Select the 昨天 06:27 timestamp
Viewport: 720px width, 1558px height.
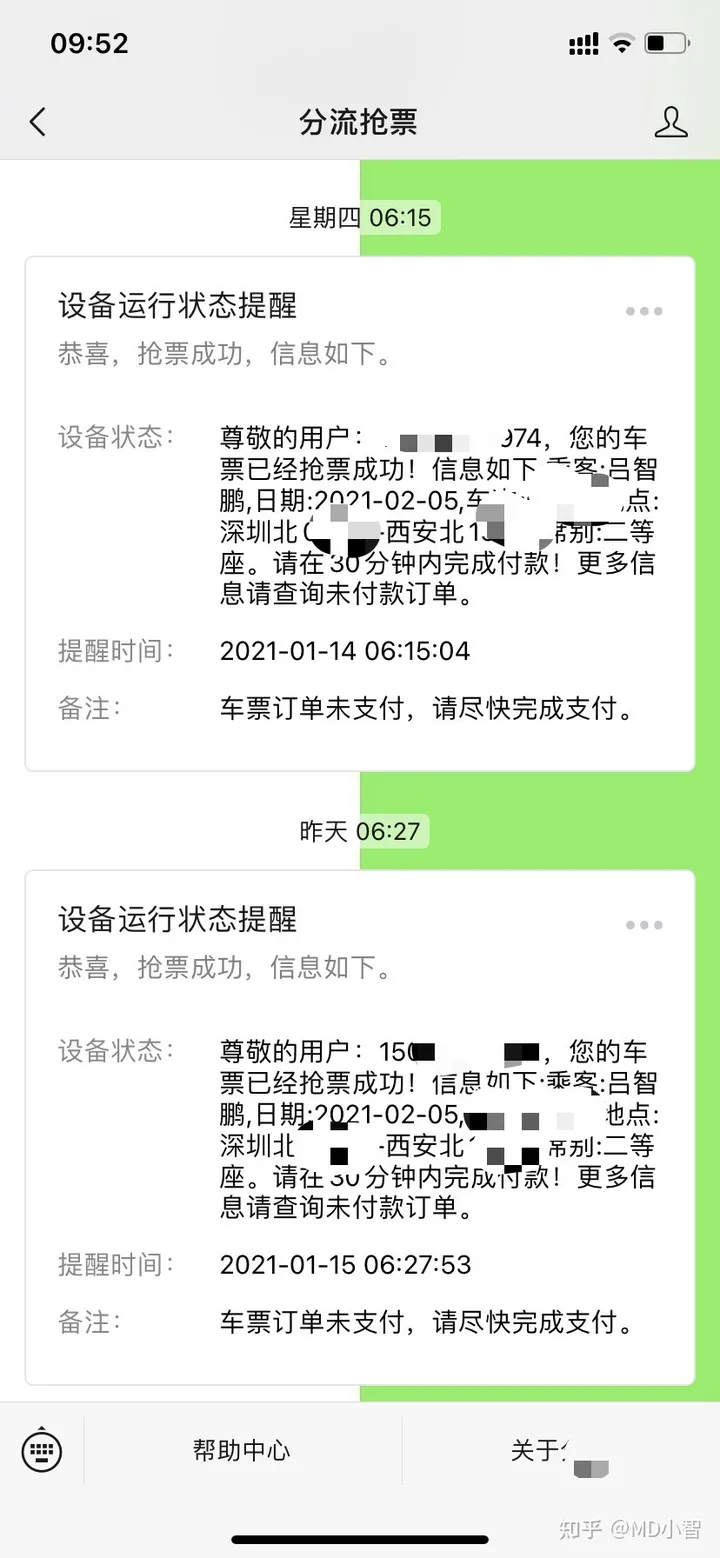[360, 831]
